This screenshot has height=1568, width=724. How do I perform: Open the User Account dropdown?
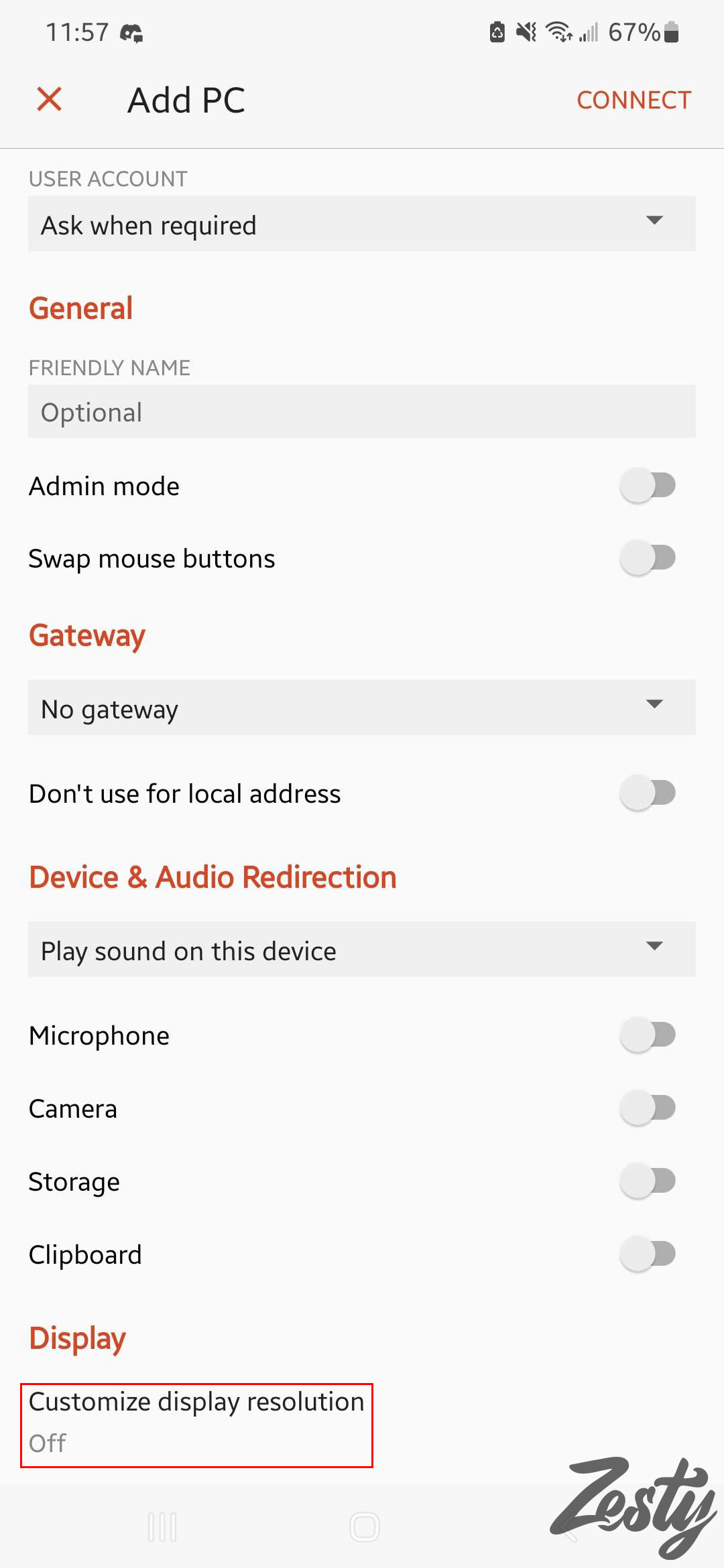click(361, 224)
